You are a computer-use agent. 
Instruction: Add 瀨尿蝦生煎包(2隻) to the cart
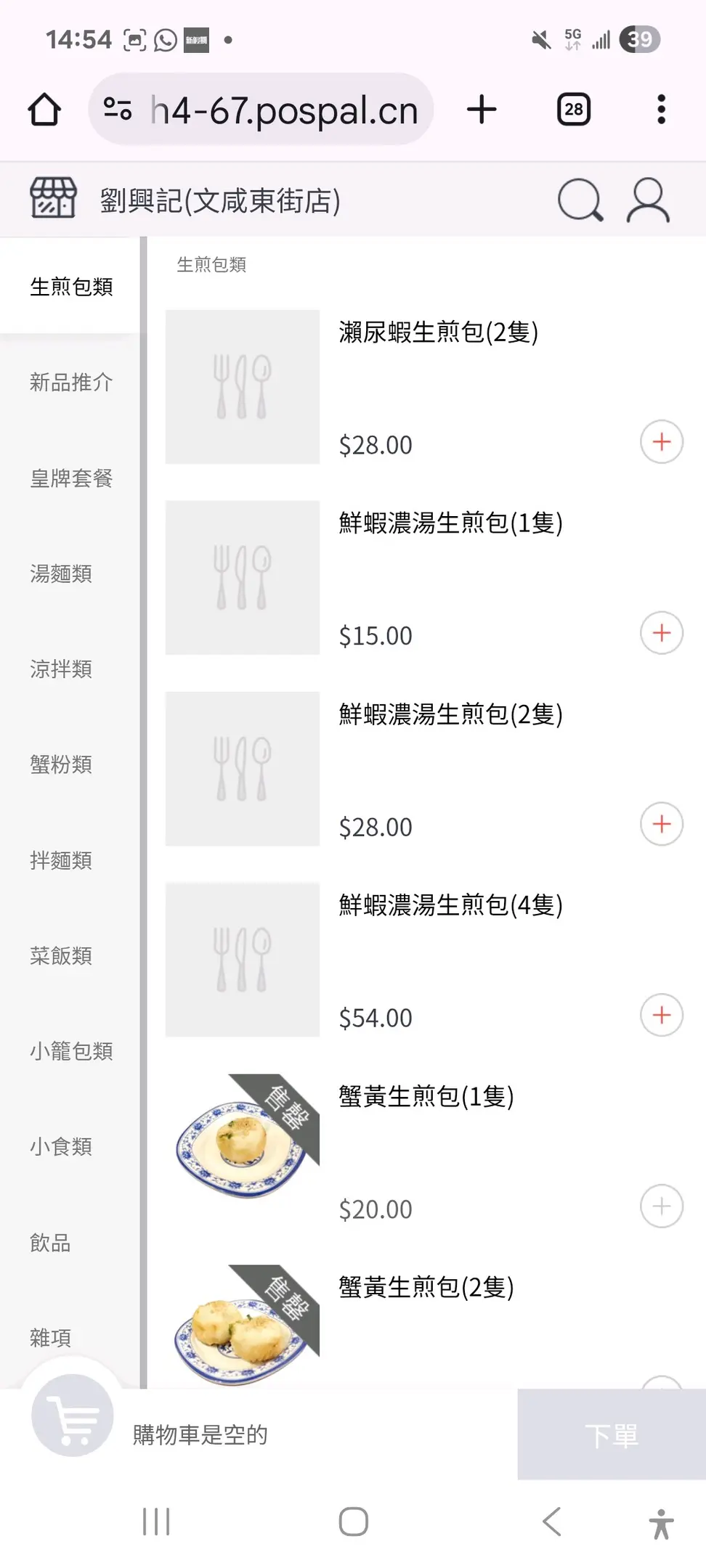coord(661,442)
